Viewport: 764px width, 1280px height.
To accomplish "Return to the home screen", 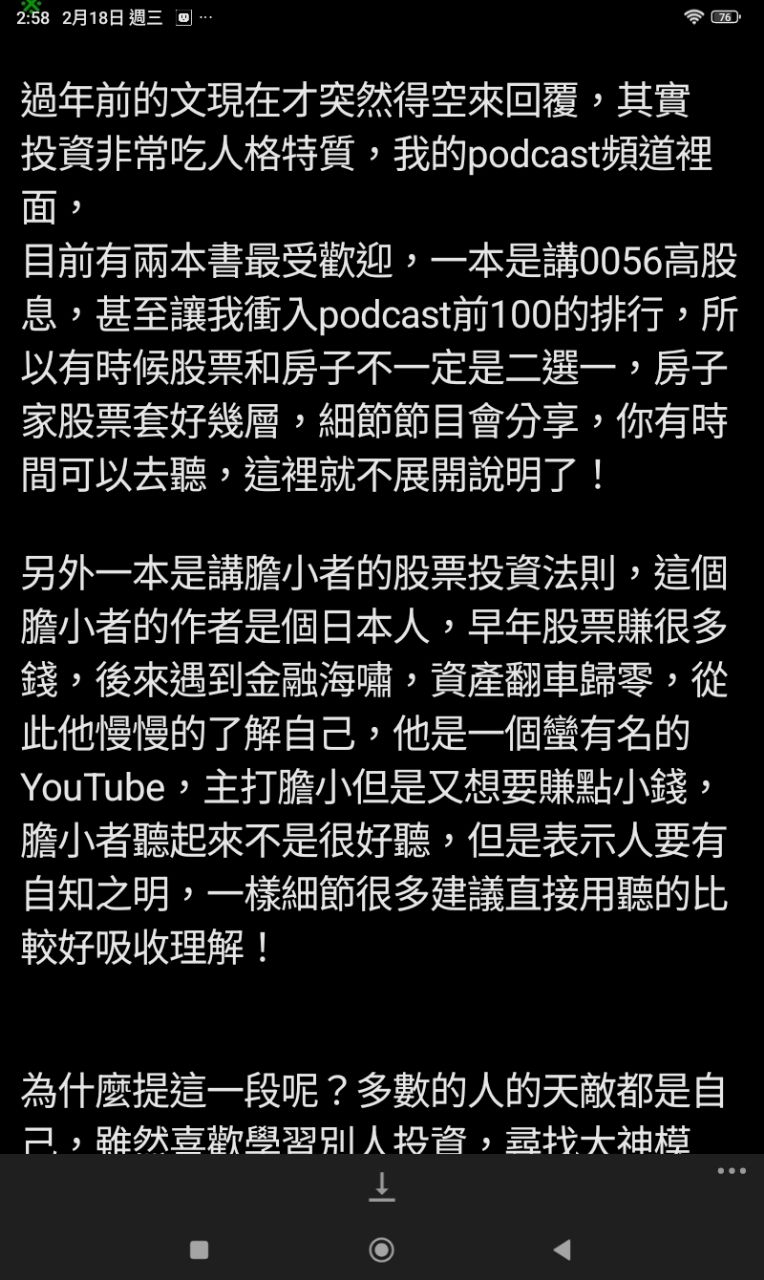I will tap(381, 1249).
